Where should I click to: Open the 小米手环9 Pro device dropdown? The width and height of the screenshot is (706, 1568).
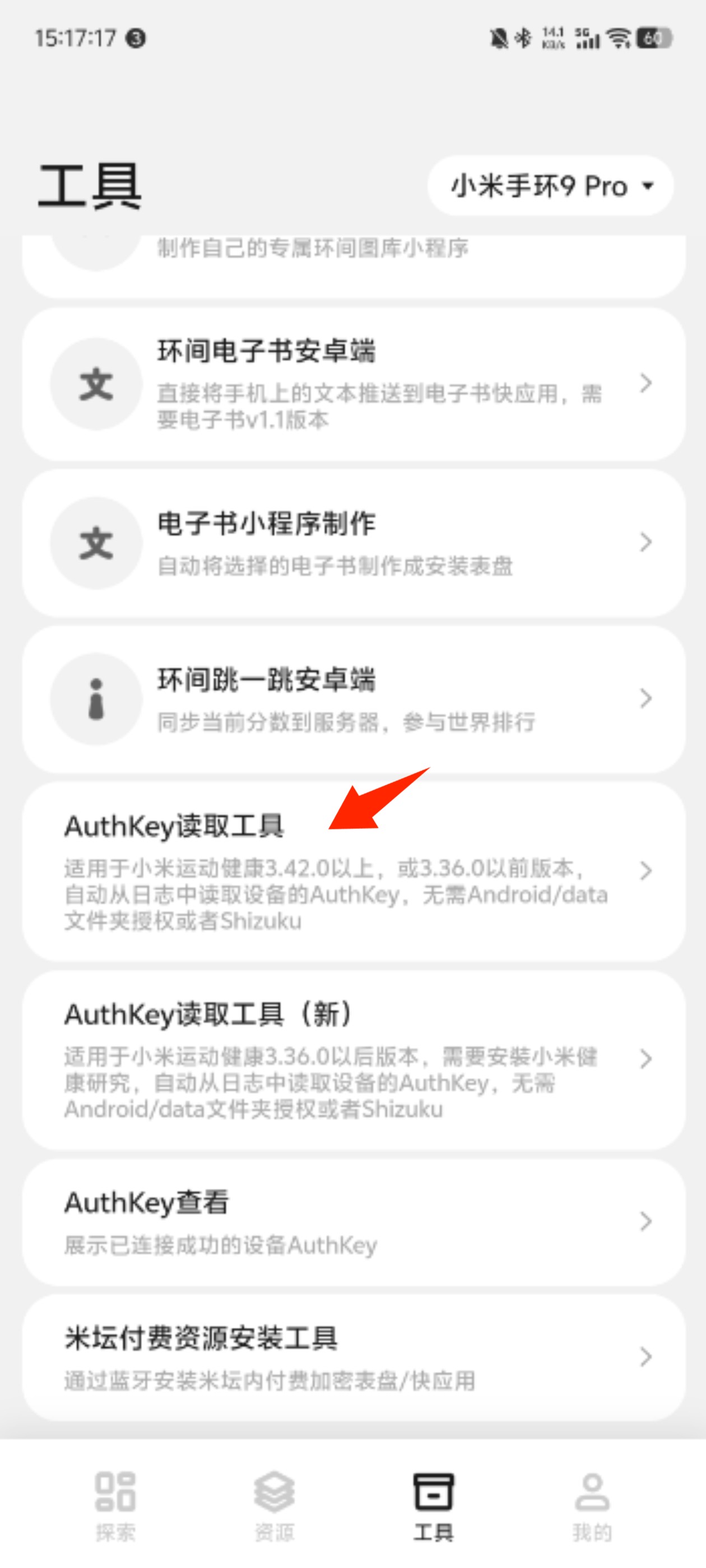pos(550,186)
